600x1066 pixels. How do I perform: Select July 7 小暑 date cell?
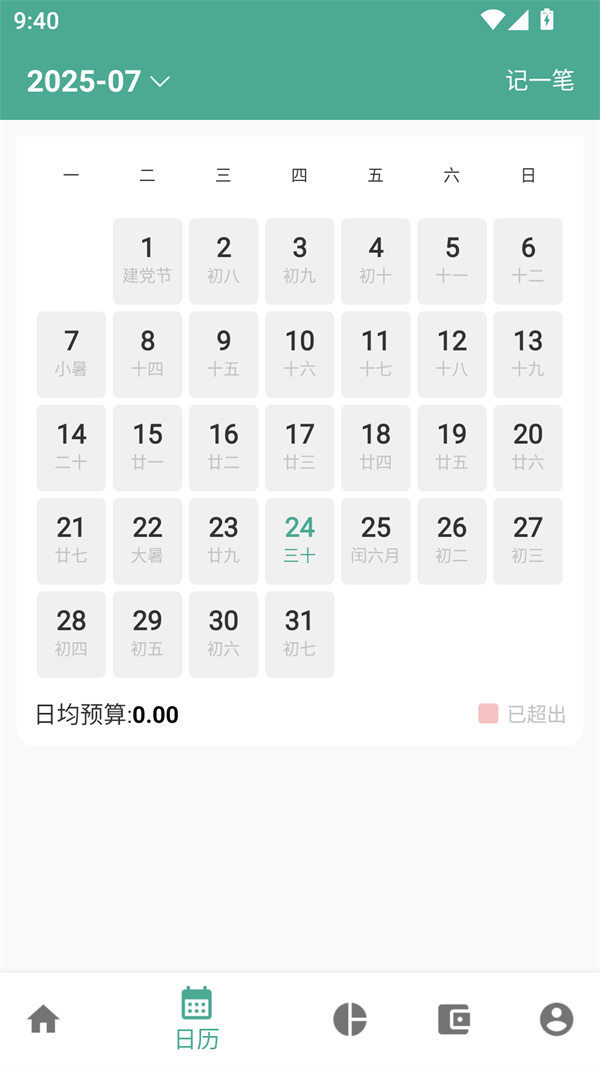pos(71,354)
